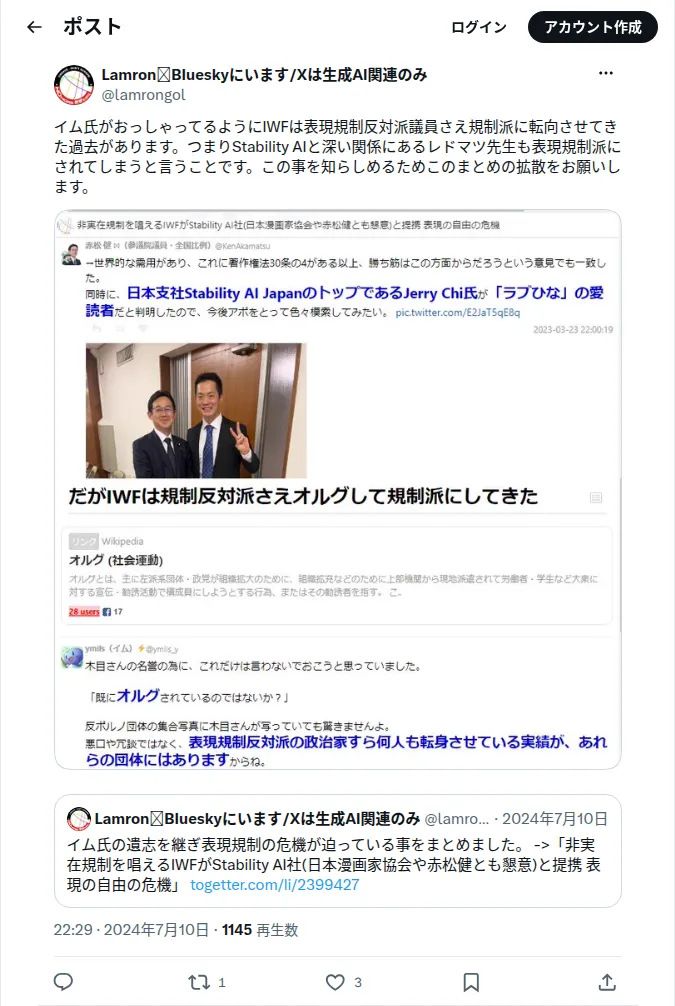Open the quoted post from 2024年7月10日

pyautogui.click(x=338, y=851)
